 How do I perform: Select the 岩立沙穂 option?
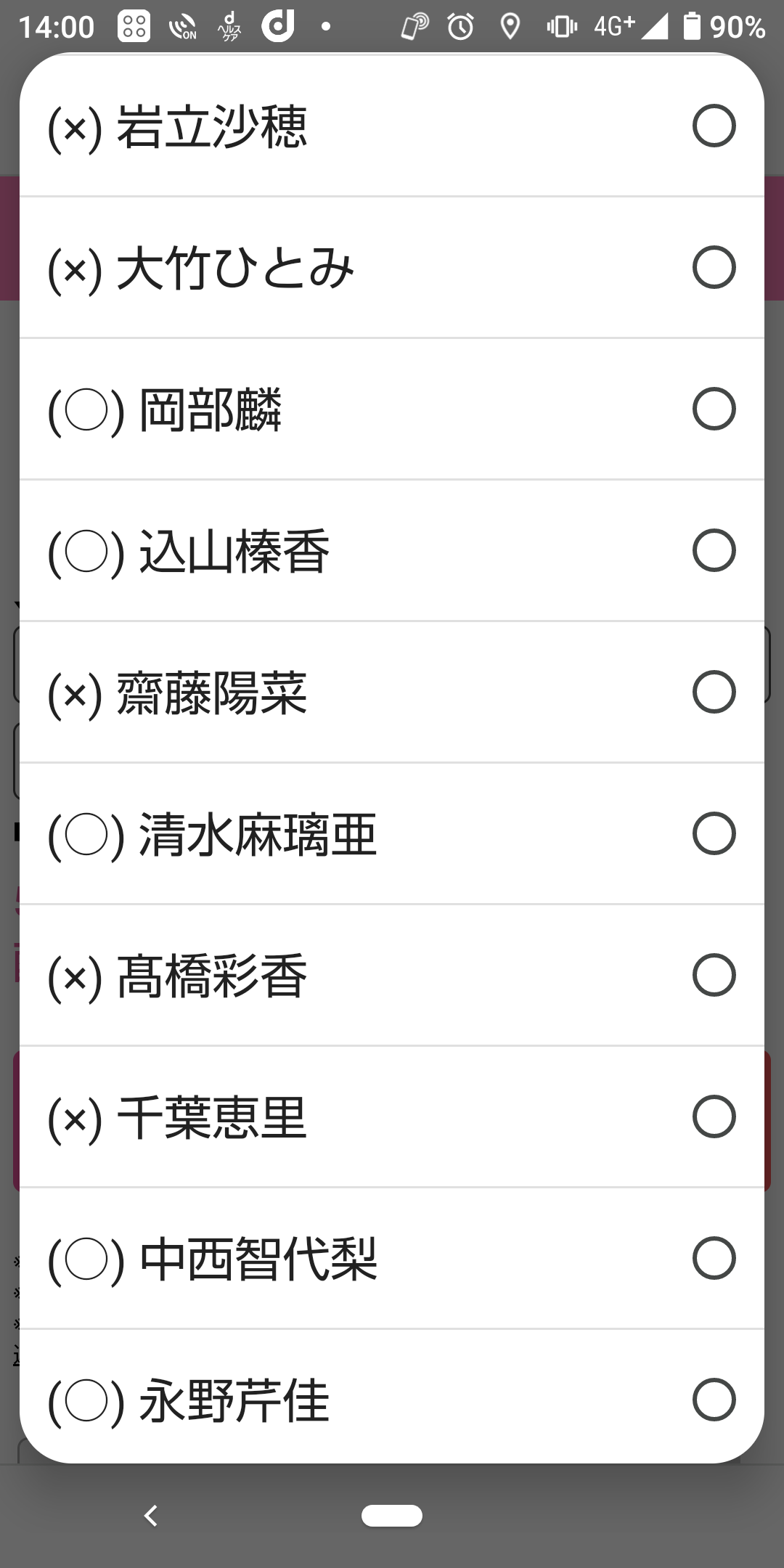point(392,126)
